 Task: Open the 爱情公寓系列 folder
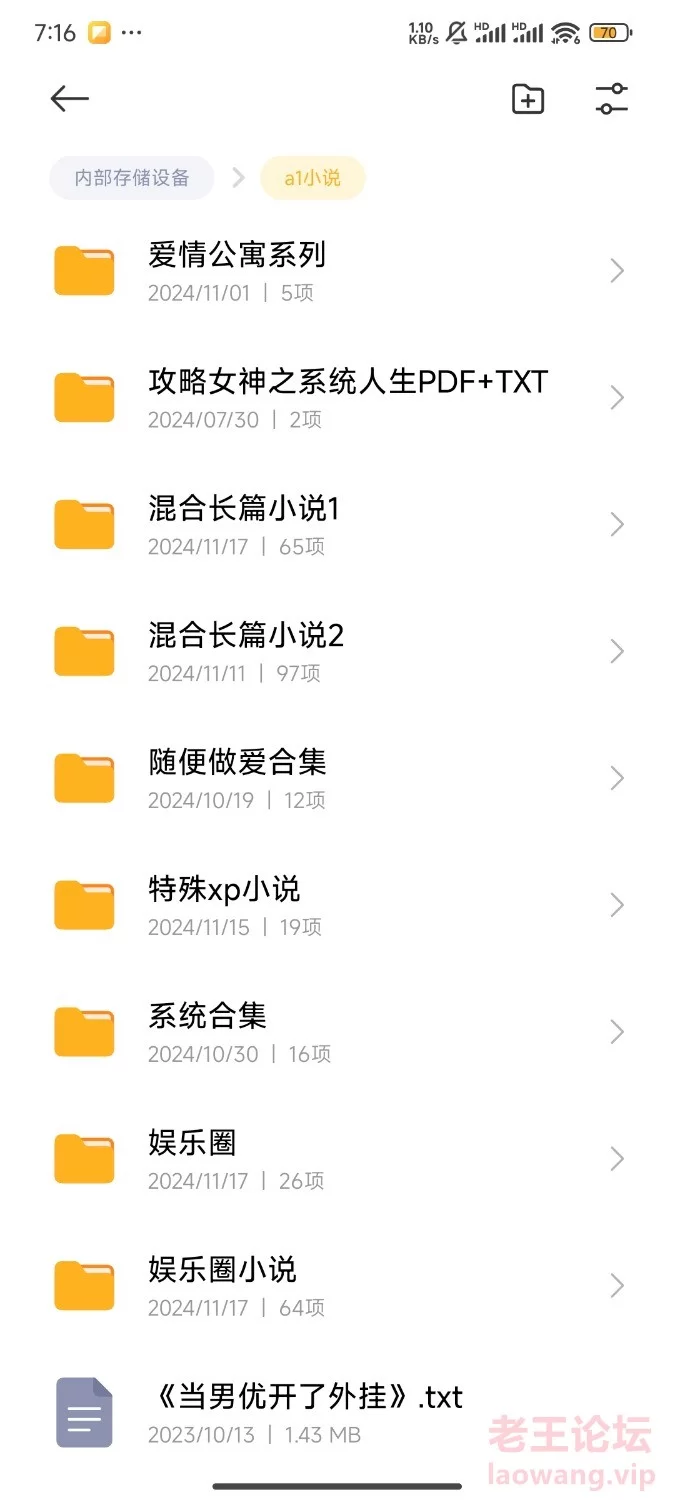point(337,271)
